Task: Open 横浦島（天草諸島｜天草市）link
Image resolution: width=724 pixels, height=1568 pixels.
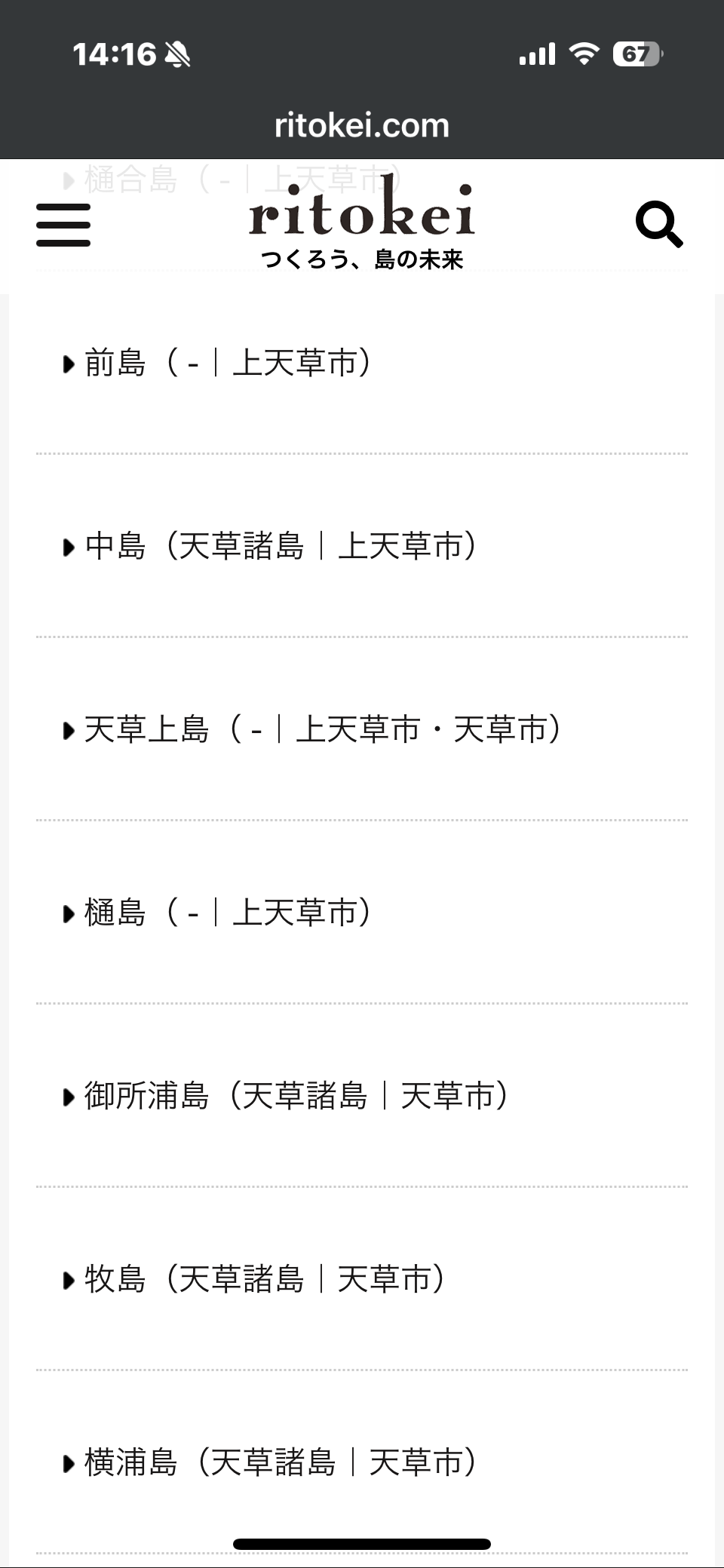Action: tap(279, 1462)
